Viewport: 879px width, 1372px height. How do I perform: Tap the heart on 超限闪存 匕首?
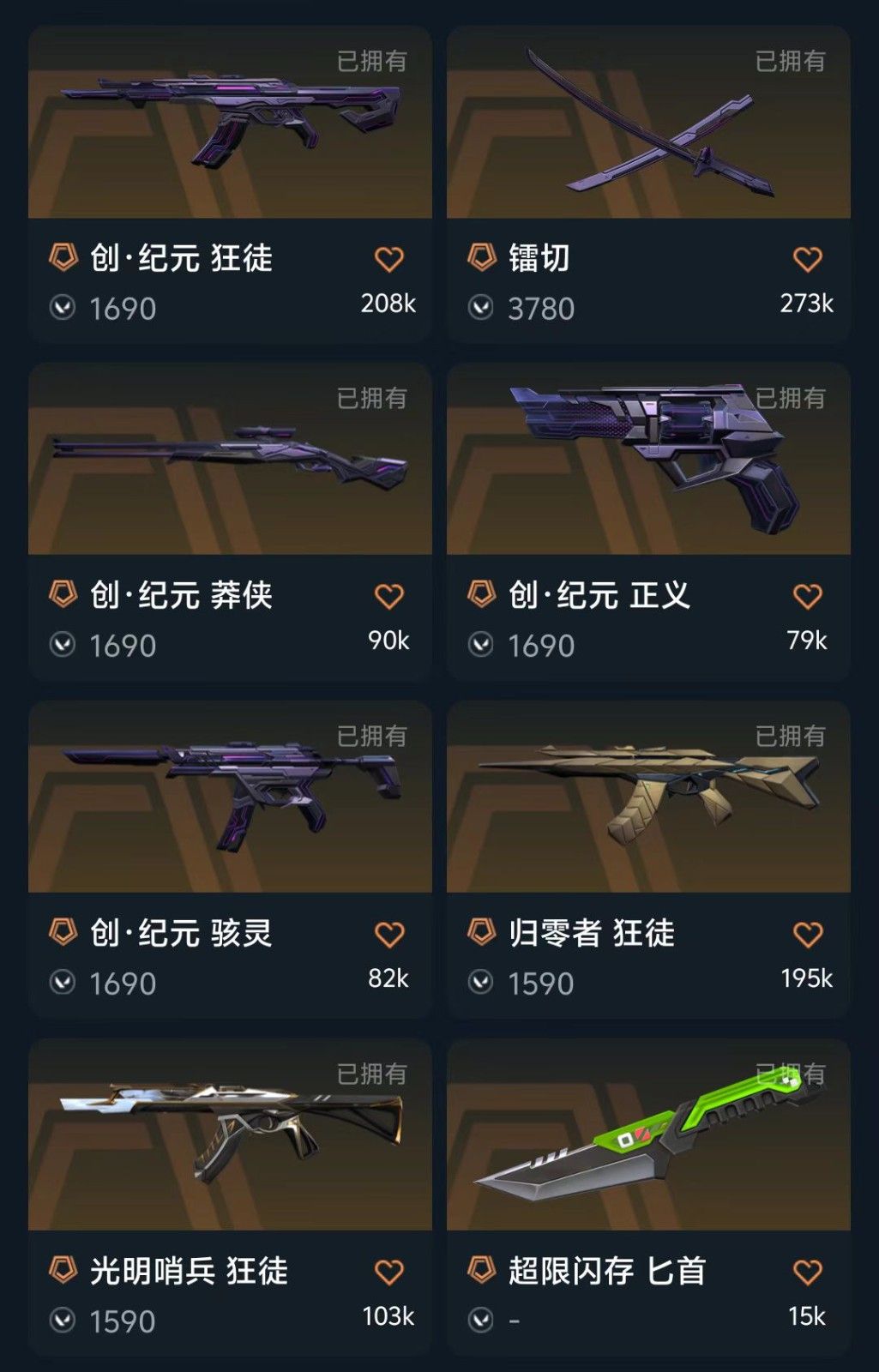808,1272
